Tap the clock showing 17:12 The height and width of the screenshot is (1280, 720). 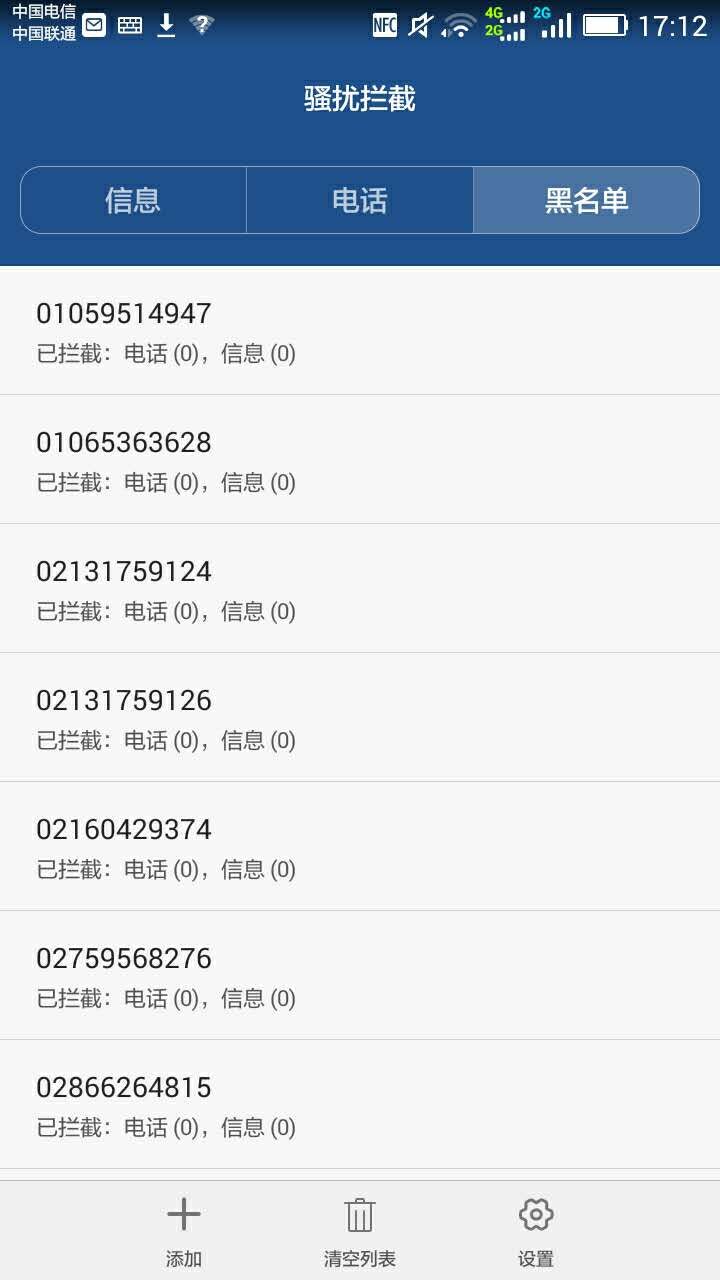(x=676, y=25)
